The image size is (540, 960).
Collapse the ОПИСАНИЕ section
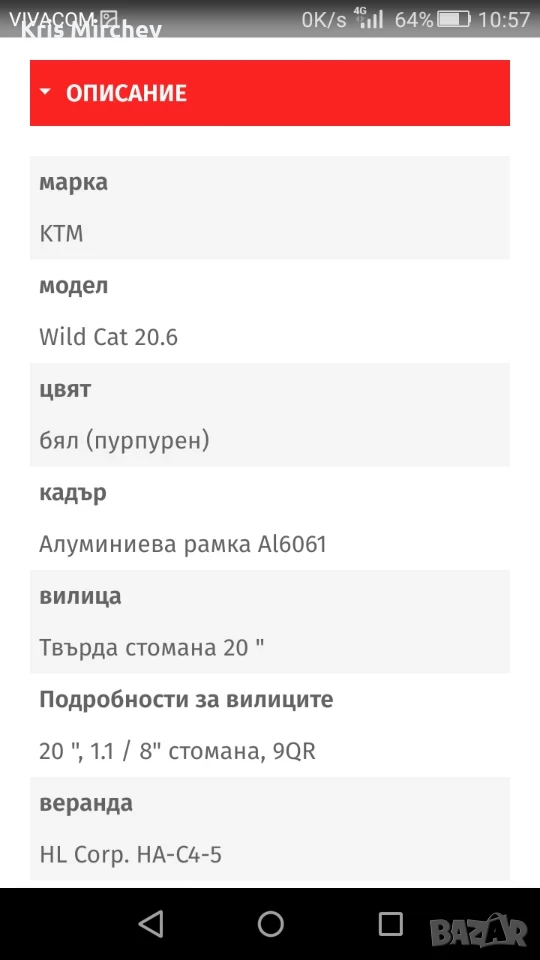click(x=270, y=93)
